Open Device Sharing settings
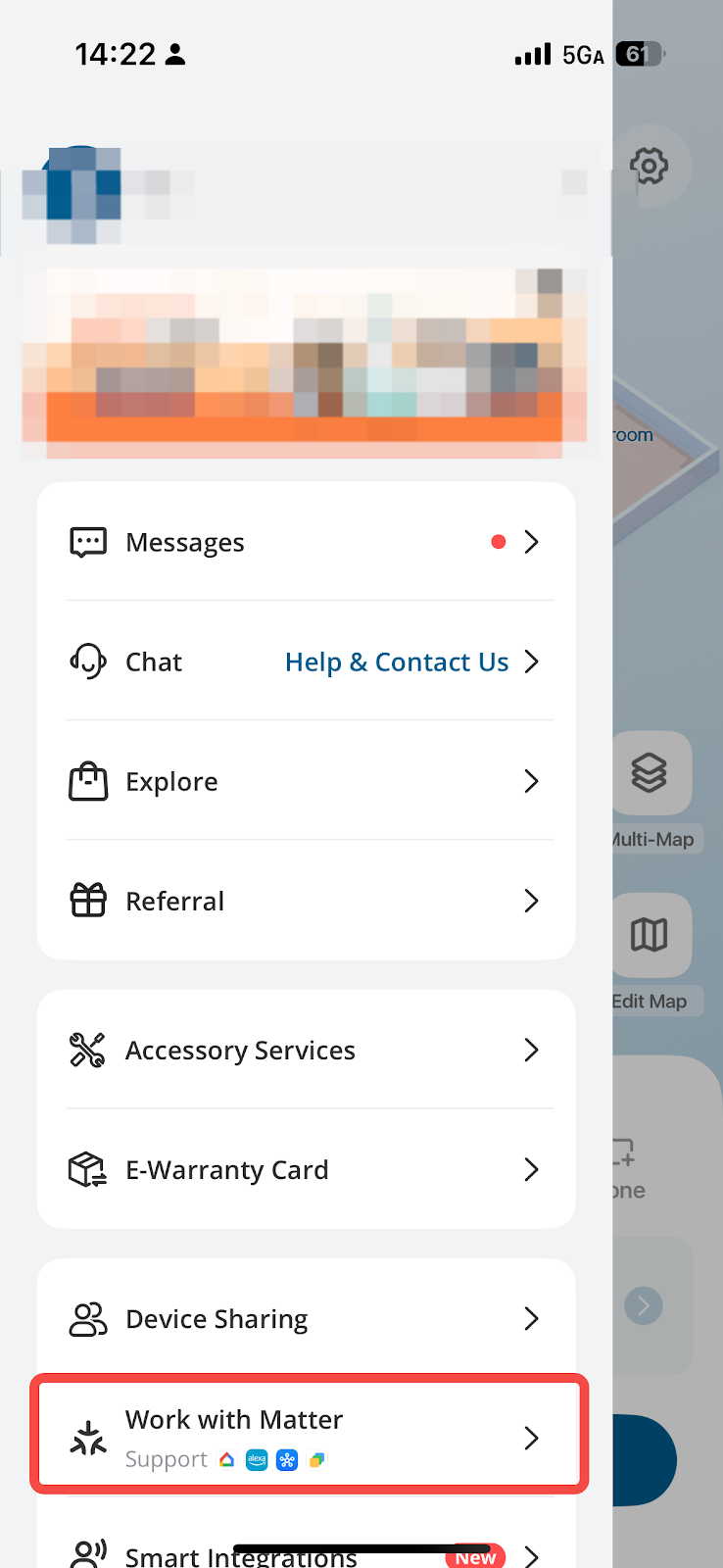This screenshot has height=1568, width=723. coord(306,1319)
